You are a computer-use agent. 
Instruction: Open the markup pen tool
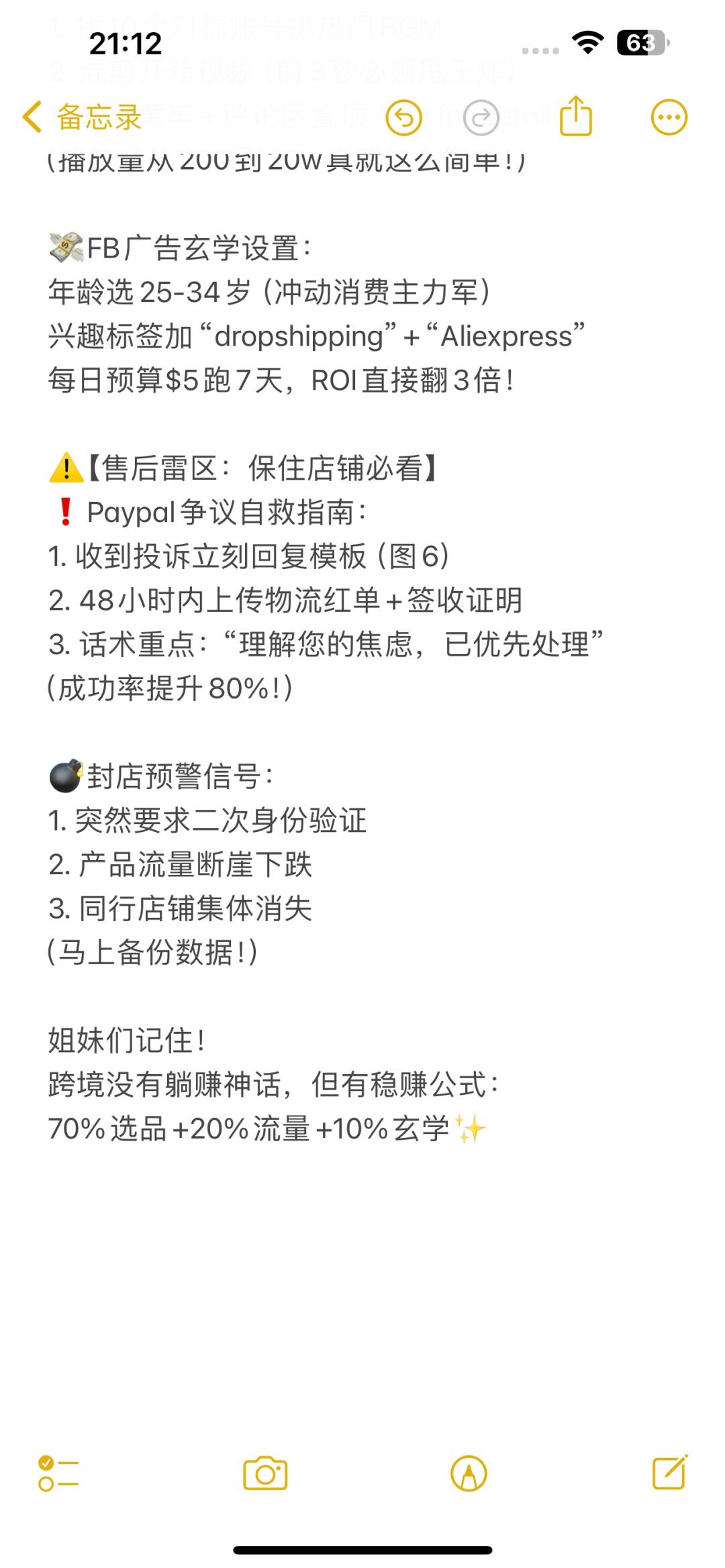tap(469, 1473)
